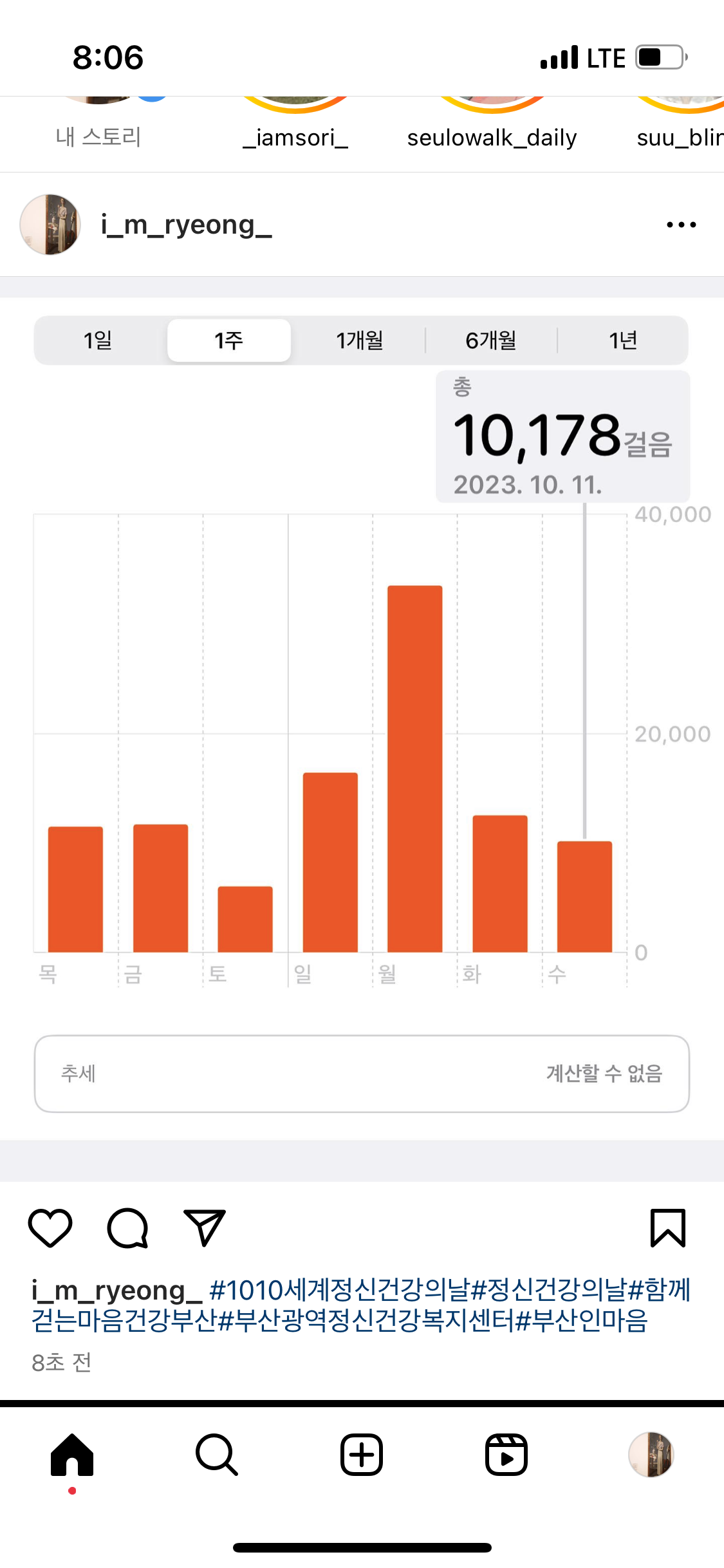This screenshot has width=724, height=1568.
Task: Open comments on i_m_ryeong_'s post
Action: pos(127,1227)
